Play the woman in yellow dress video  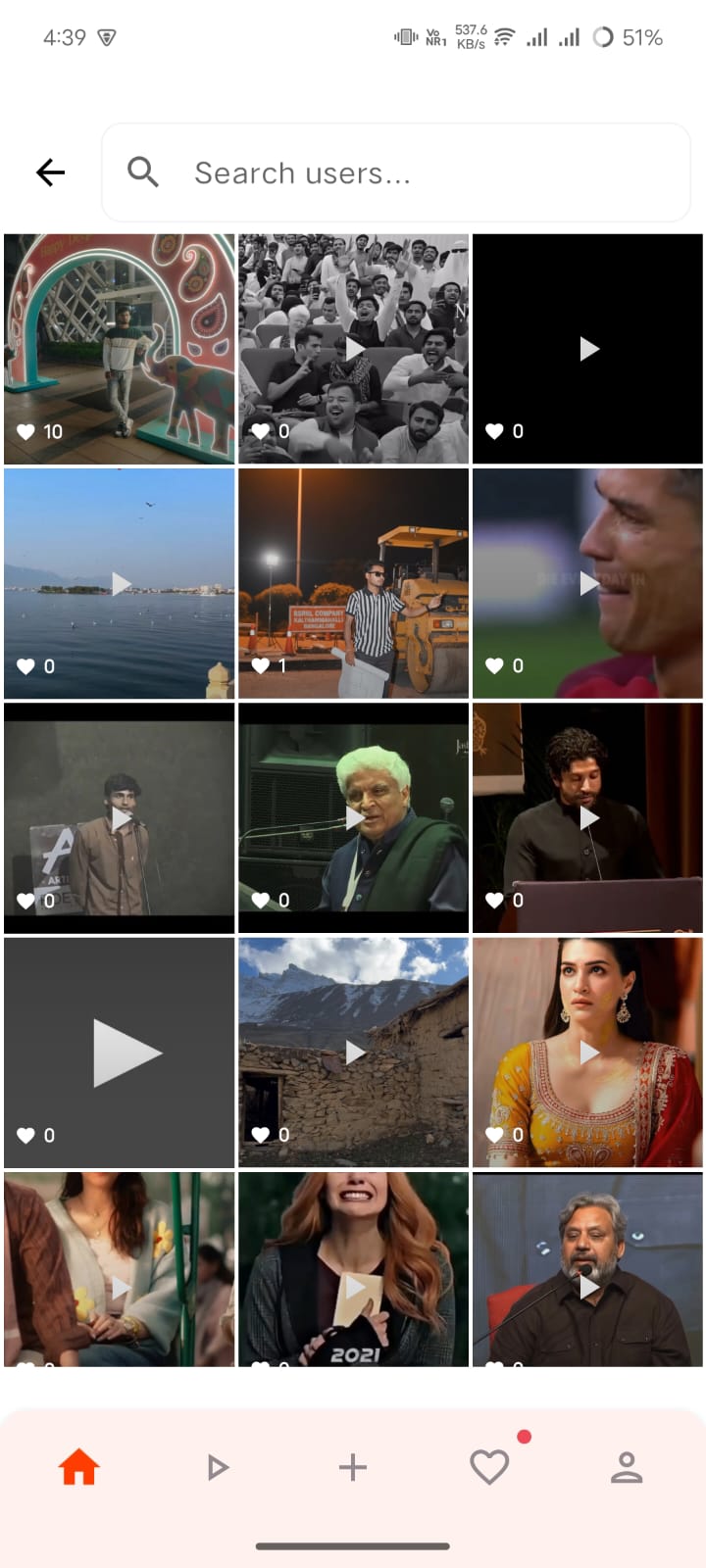pyautogui.click(x=588, y=1053)
